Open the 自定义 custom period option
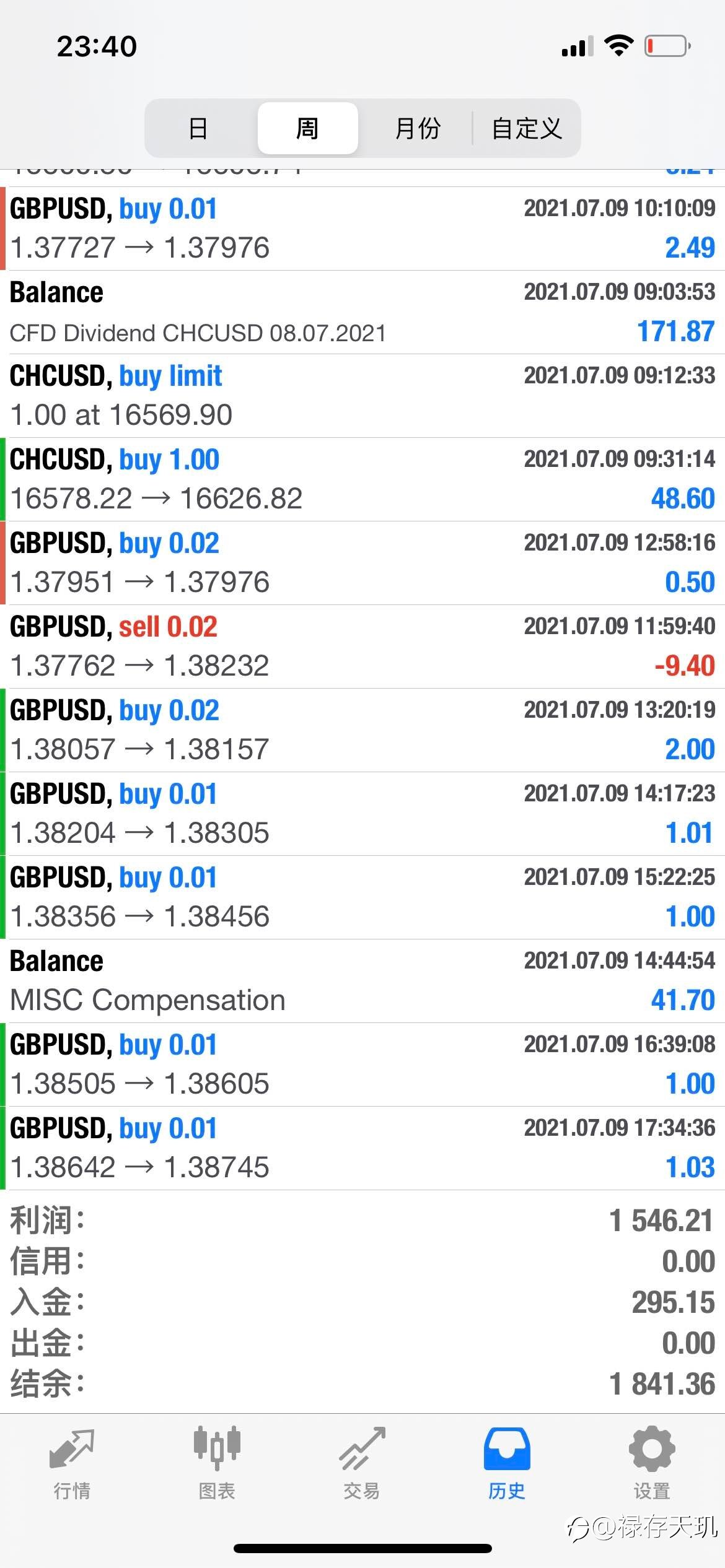This screenshot has height=1568, width=725. point(527,128)
